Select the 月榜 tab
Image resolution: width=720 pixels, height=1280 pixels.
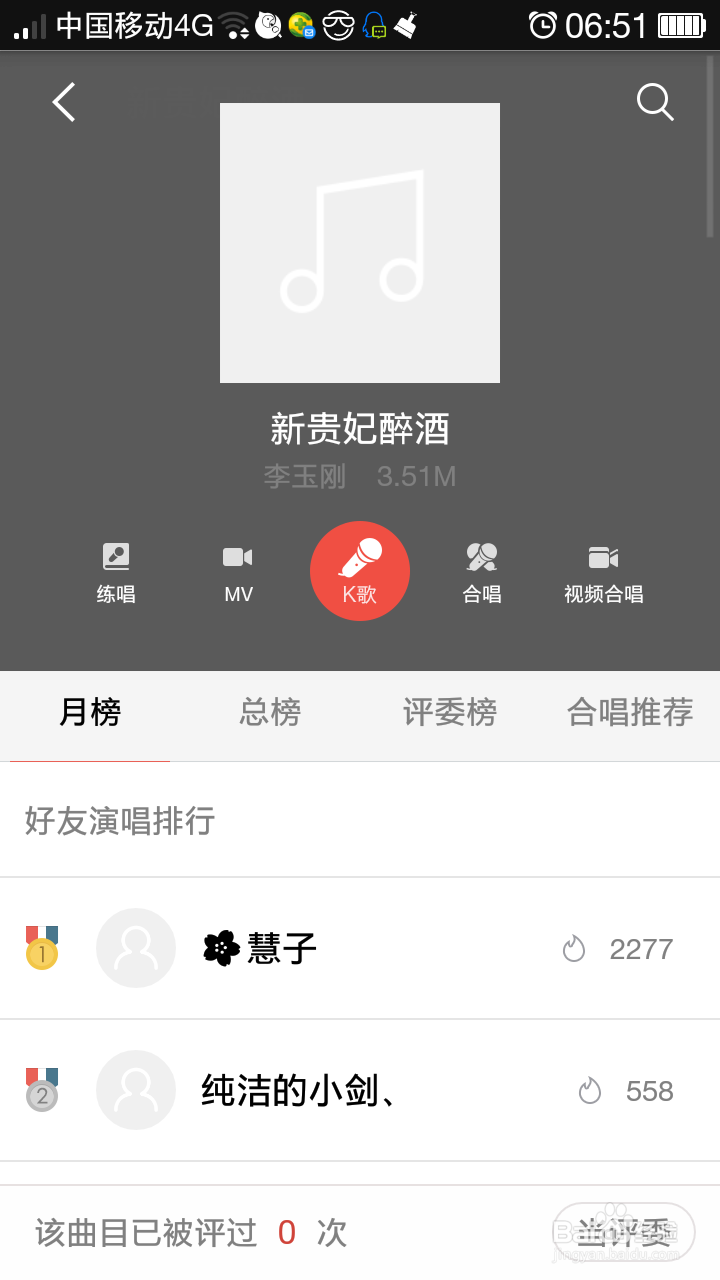pyautogui.click(x=90, y=712)
